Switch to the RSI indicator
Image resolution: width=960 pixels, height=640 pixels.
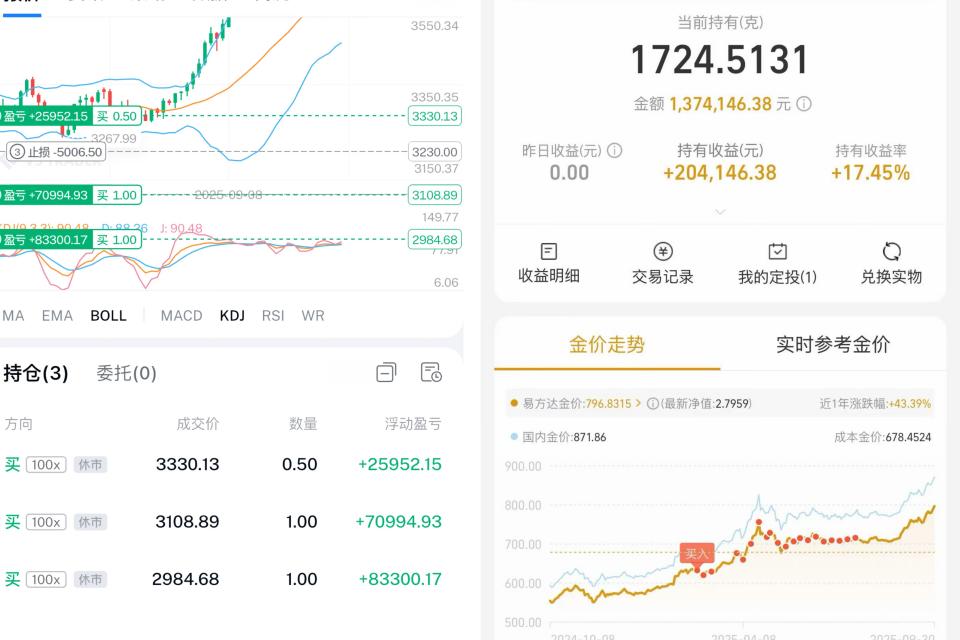point(273,316)
